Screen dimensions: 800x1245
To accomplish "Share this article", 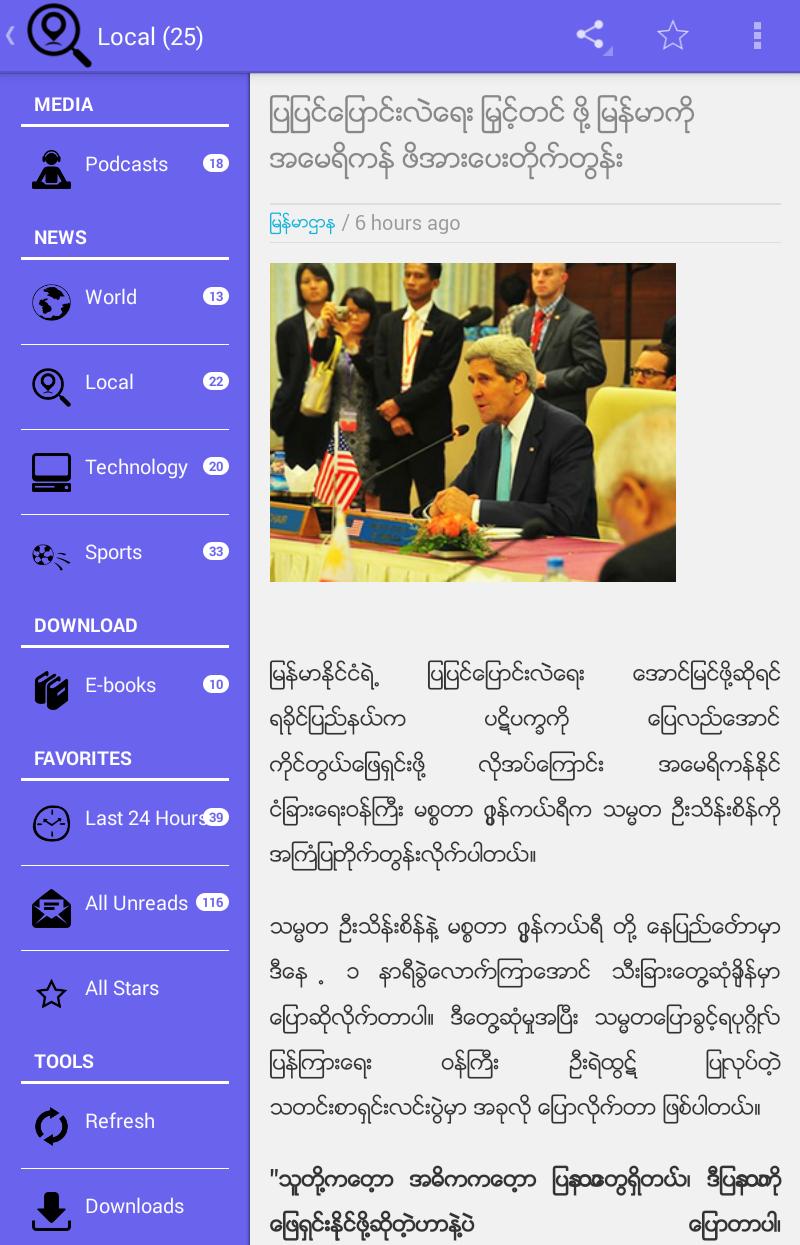I will [x=591, y=36].
